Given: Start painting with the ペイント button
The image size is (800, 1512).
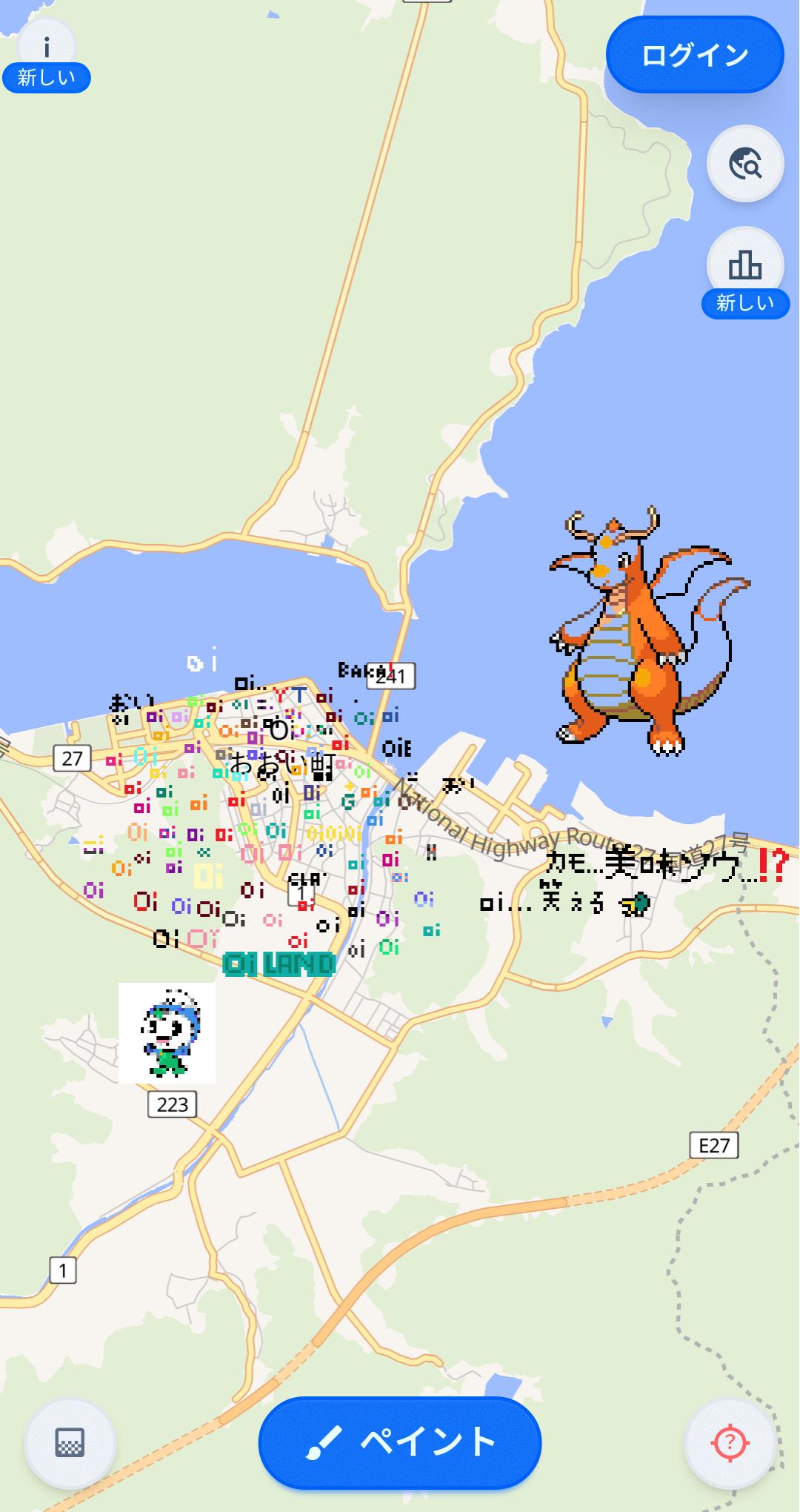Looking at the screenshot, I should click(x=400, y=1442).
